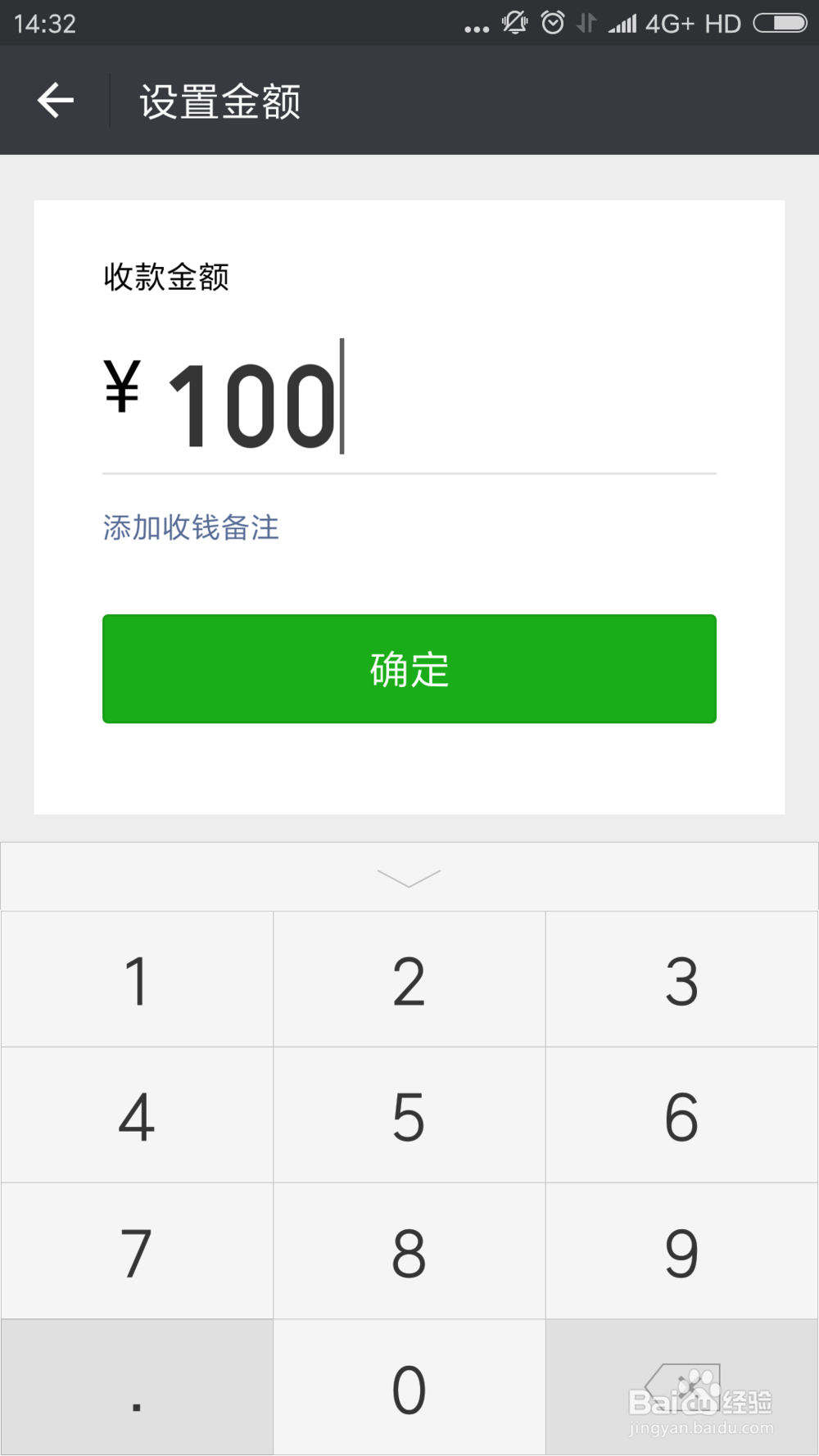Tap the signal strength icon in status bar
Viewport: 819px width, 1456px height.
[625, 23]
